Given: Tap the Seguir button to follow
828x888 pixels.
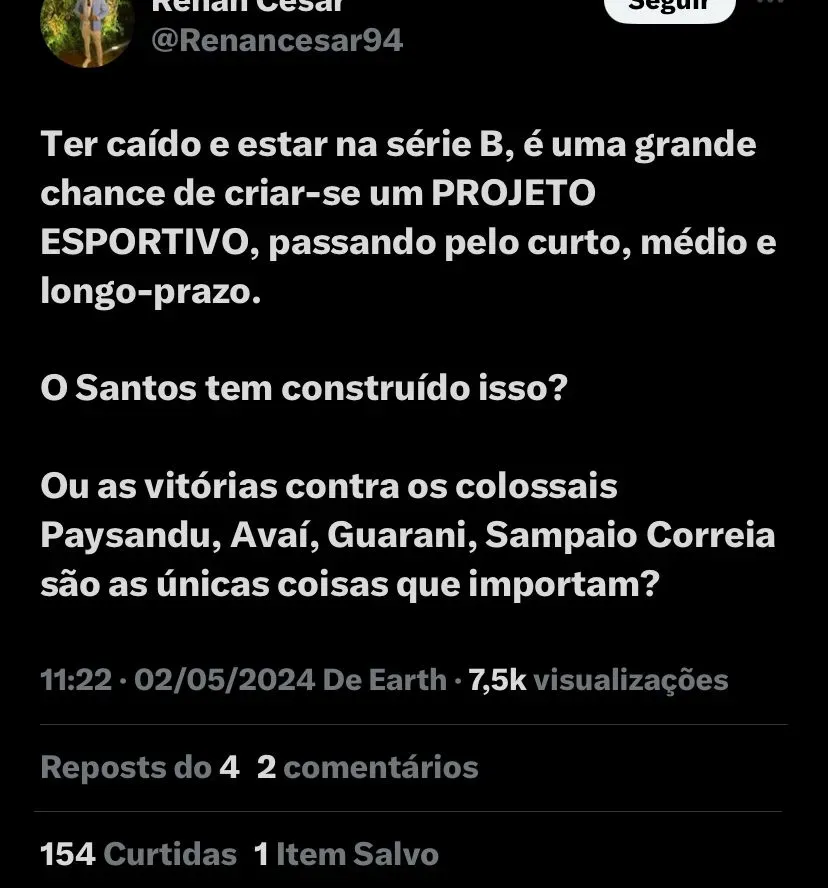Looking at the screenshot, I should (669, 6).
